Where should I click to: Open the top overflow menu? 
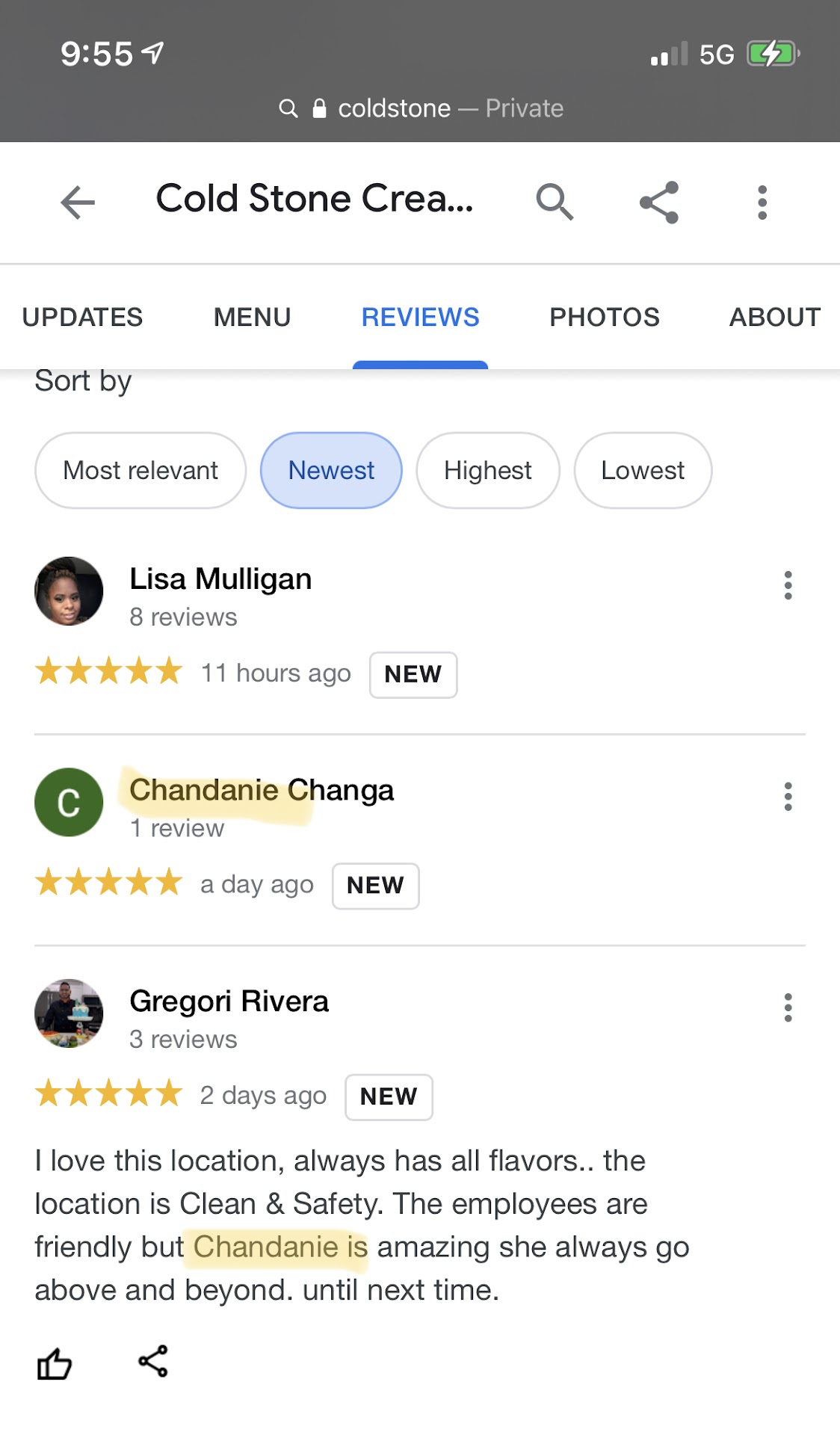tap(762, 203)
